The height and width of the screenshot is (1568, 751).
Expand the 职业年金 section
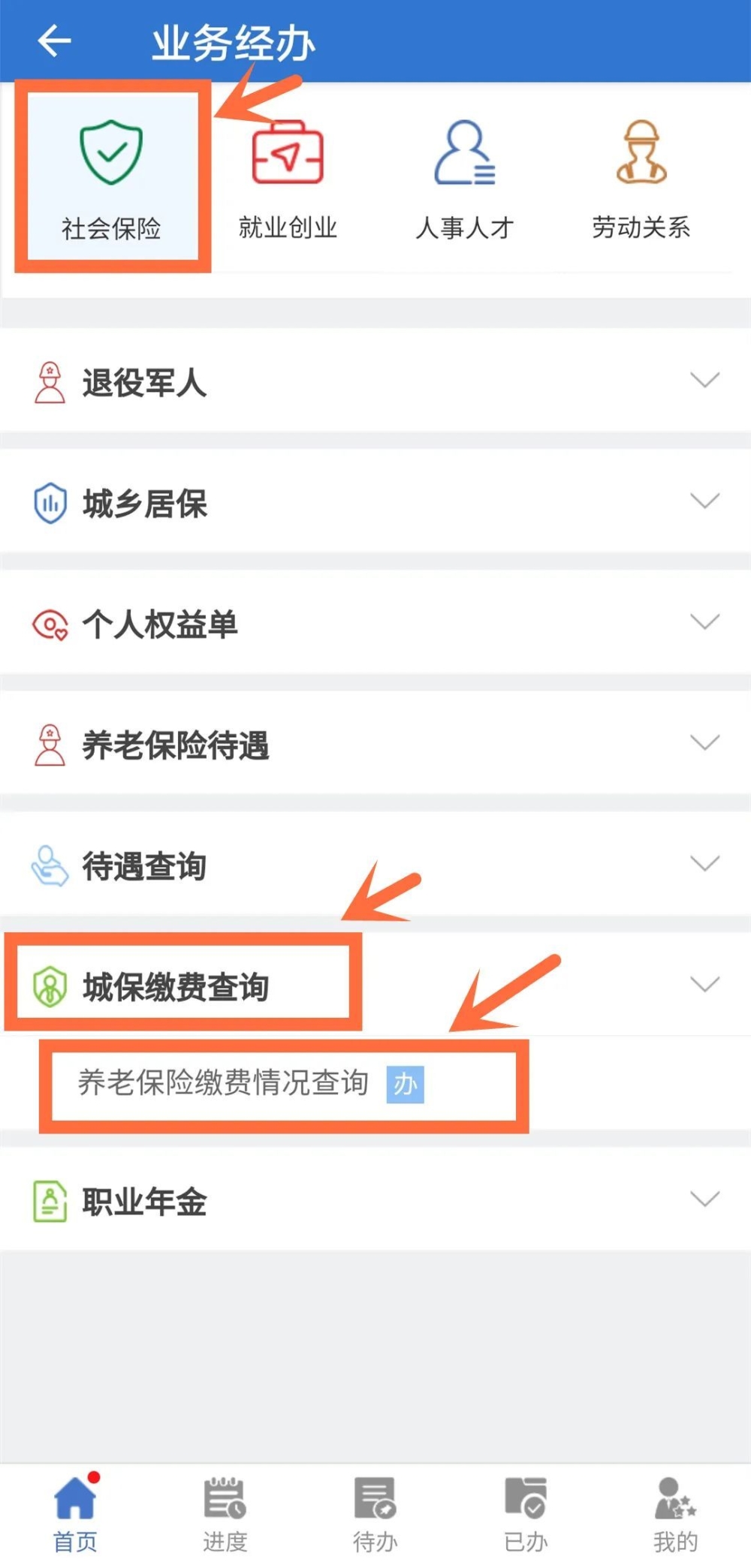[375, 1199]
